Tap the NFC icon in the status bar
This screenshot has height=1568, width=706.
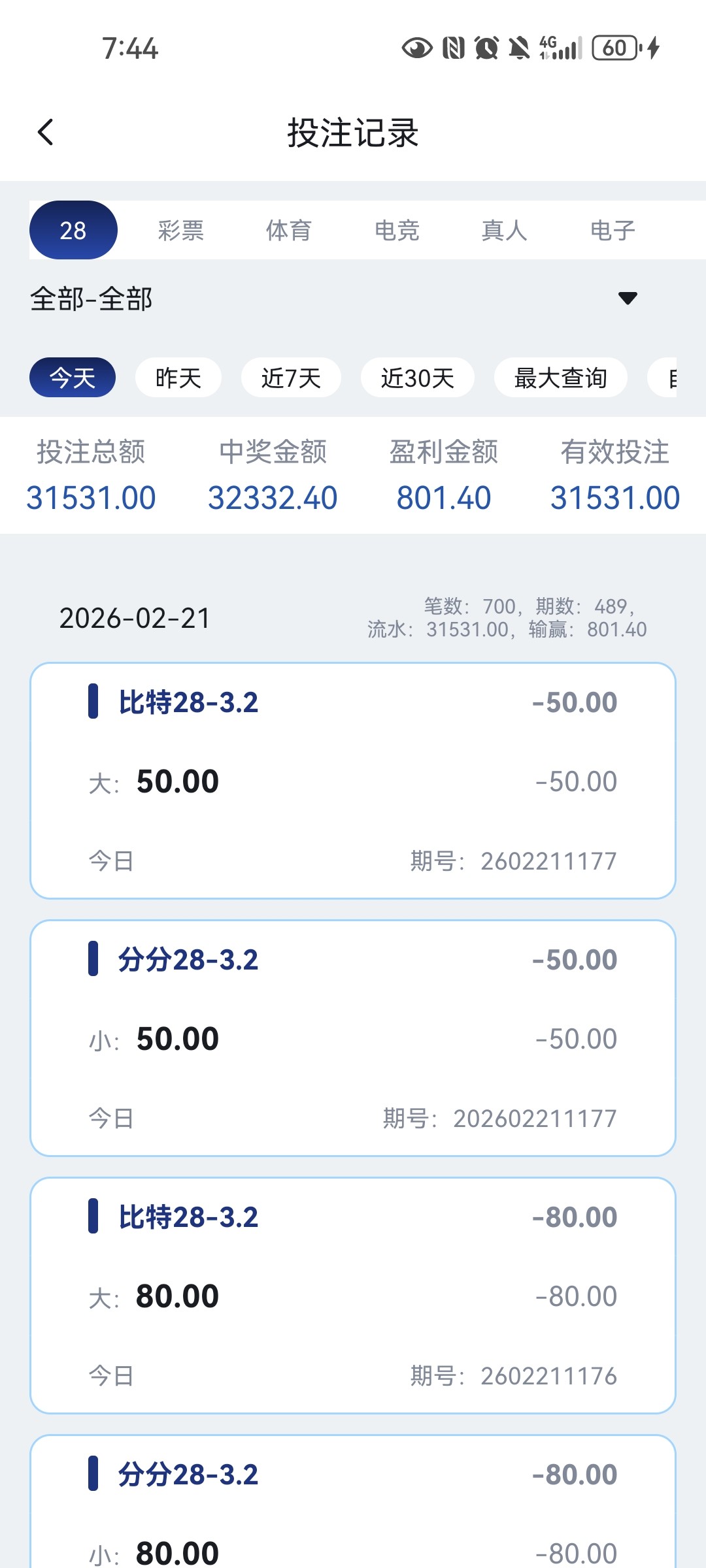click(454, 47)
